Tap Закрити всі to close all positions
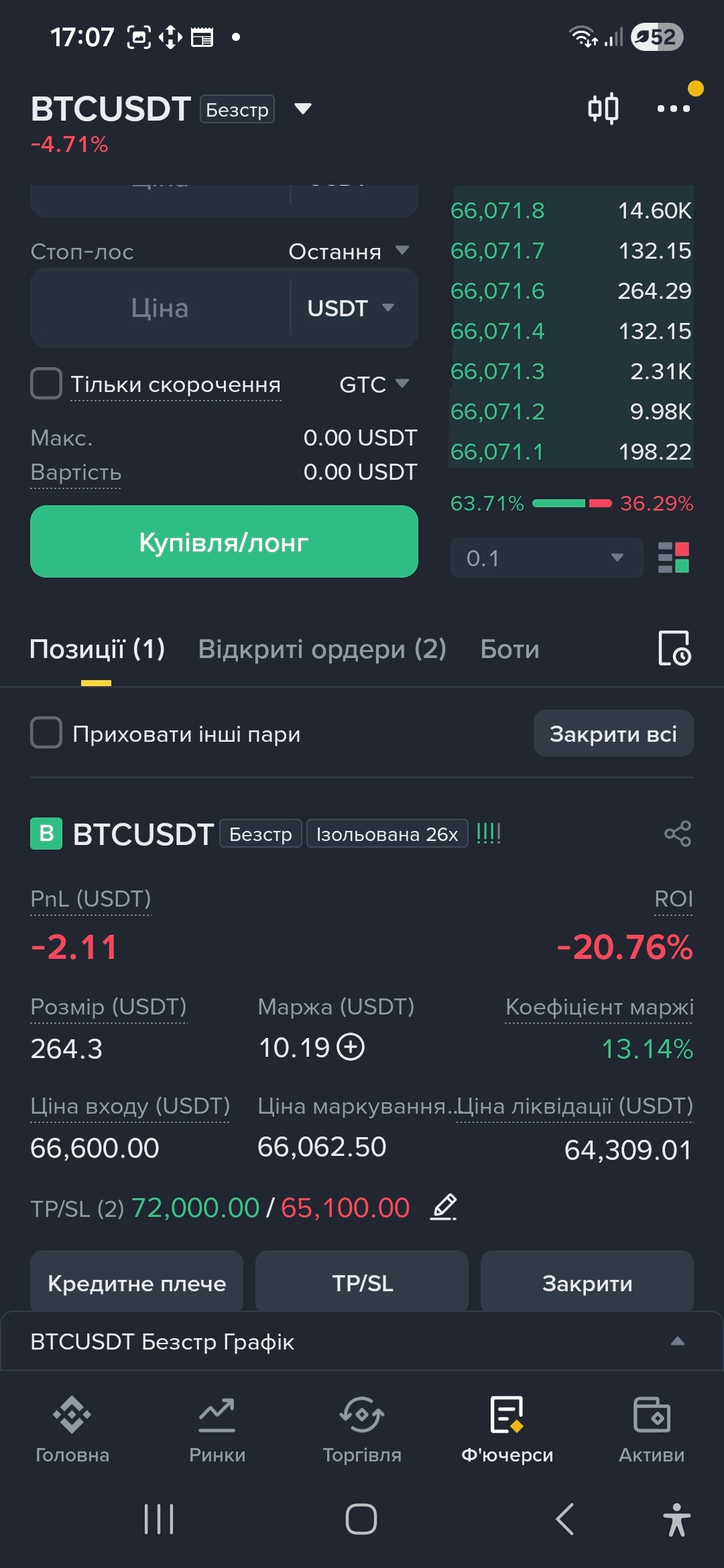Screen dimensions: 724x1568 [613, 734]
